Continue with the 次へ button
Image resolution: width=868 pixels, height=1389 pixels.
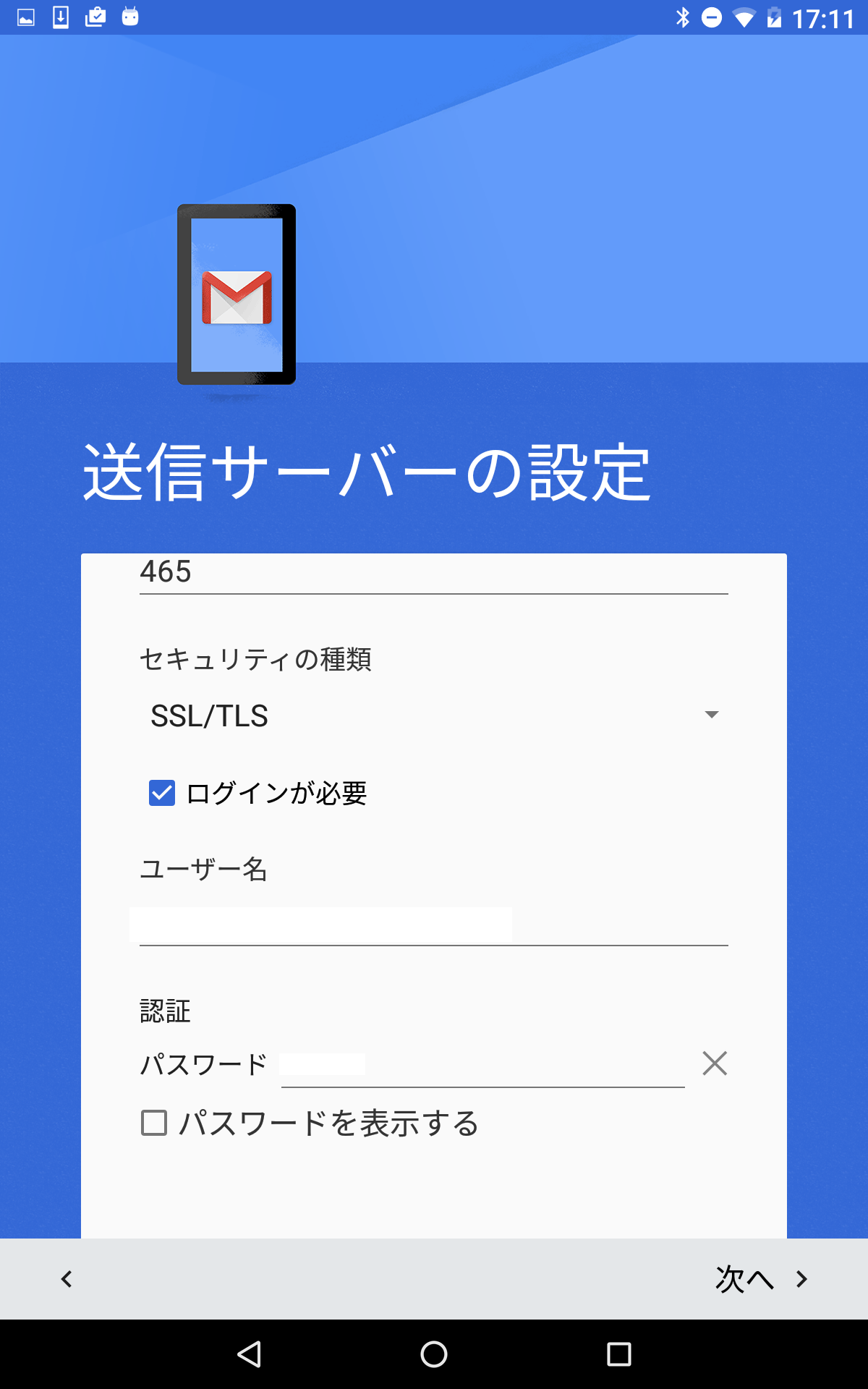pyautogui.click(x=761, y=1279)
